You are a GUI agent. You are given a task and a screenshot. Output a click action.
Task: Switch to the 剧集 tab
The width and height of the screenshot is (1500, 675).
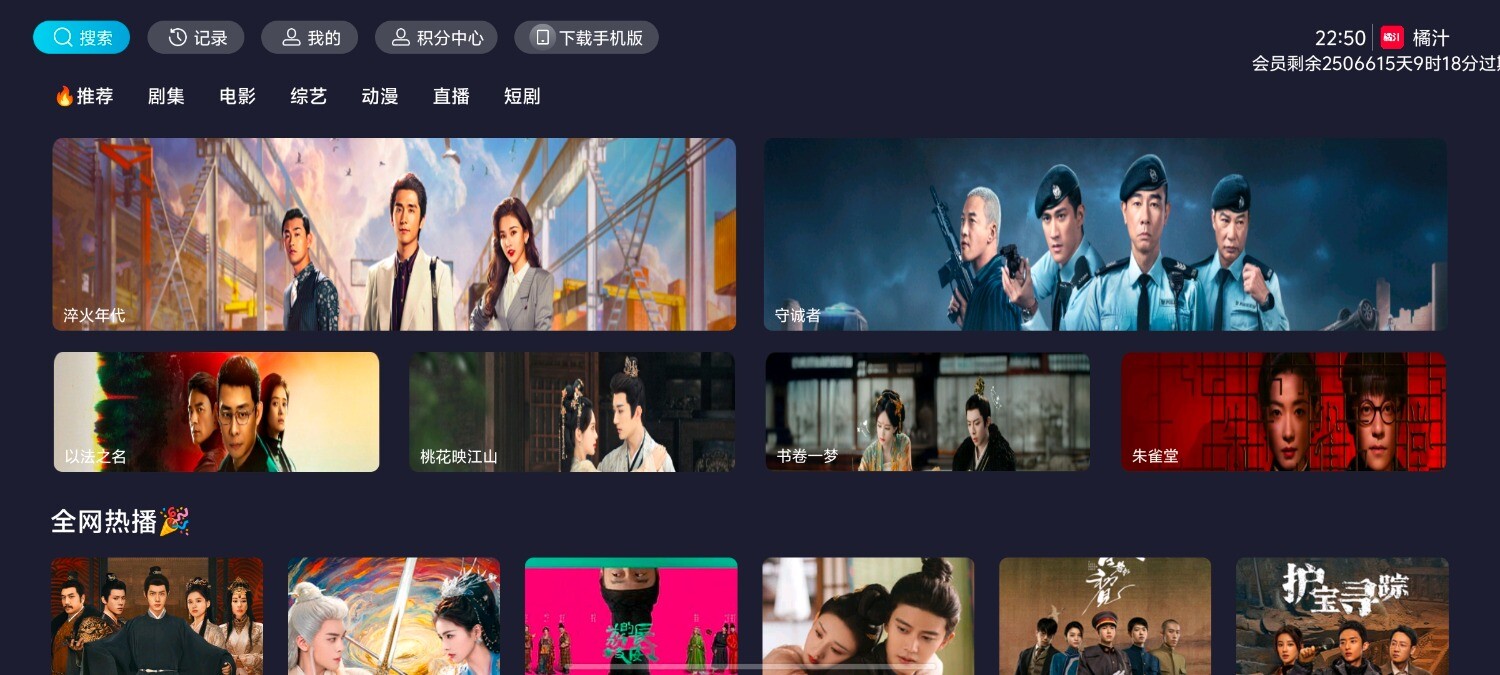tap(166, 96)
